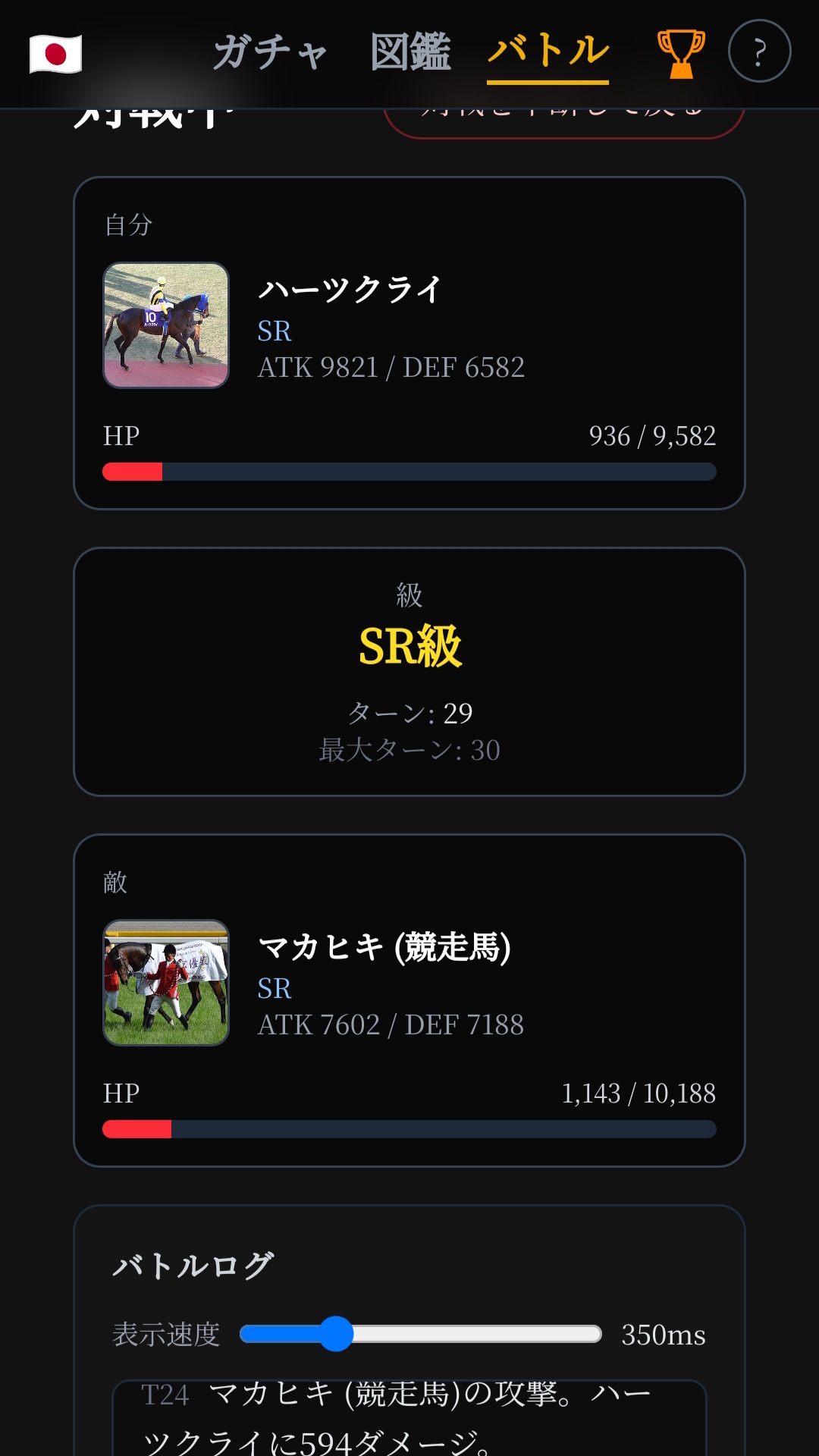
Task: Switch to the ガチャ tab
Action: 270,52
